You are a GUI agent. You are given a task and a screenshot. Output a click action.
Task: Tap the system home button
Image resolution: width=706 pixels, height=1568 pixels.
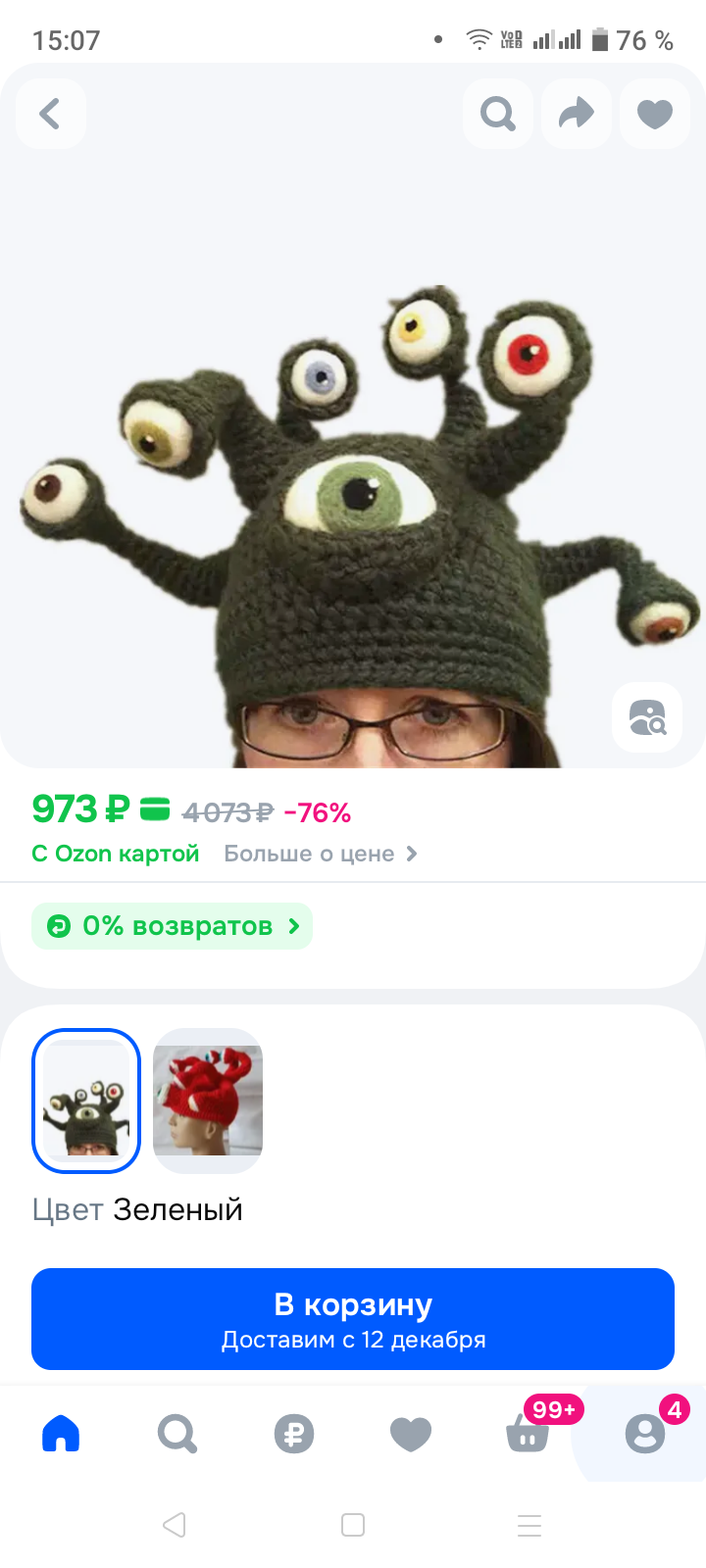[x=353, y=1525]
